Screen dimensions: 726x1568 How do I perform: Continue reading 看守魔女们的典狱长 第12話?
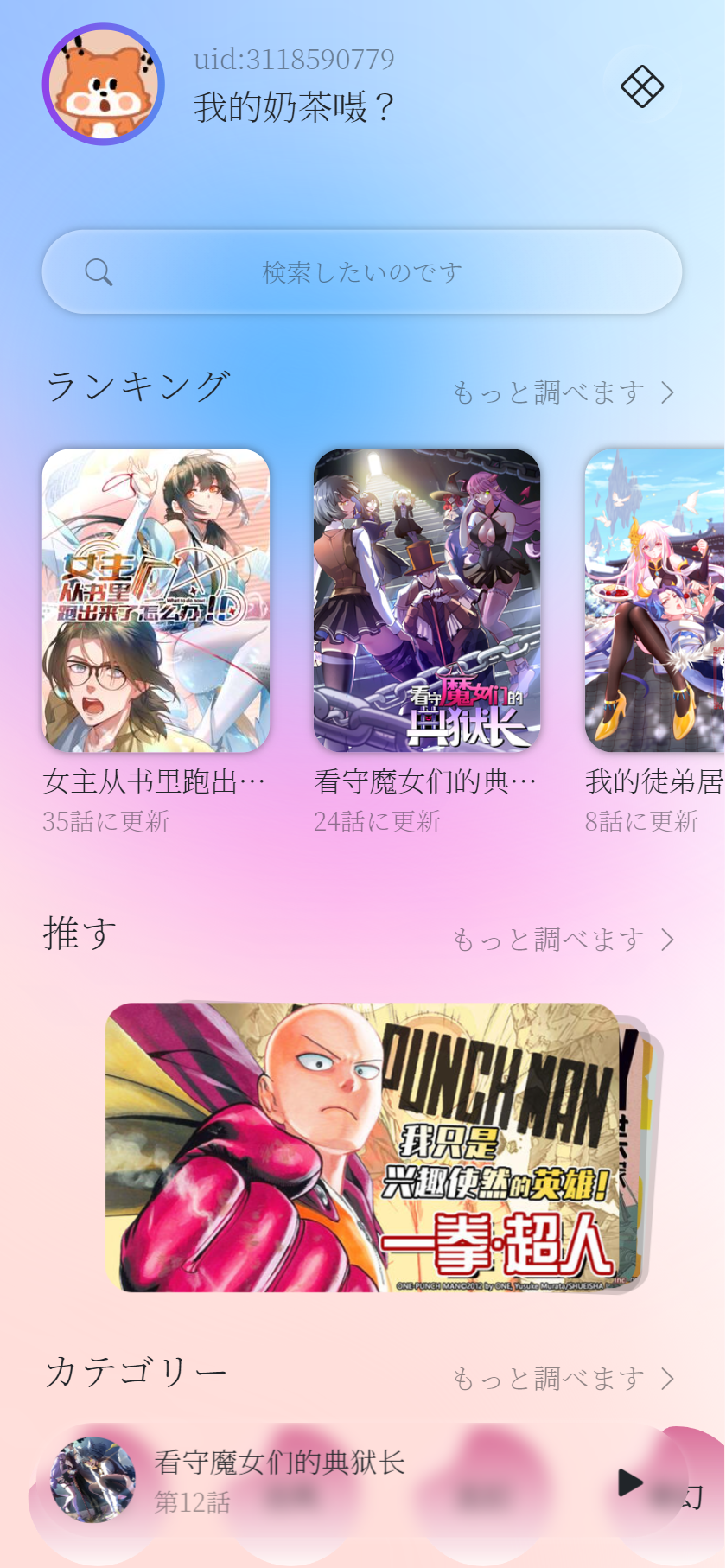(278, 1478)
